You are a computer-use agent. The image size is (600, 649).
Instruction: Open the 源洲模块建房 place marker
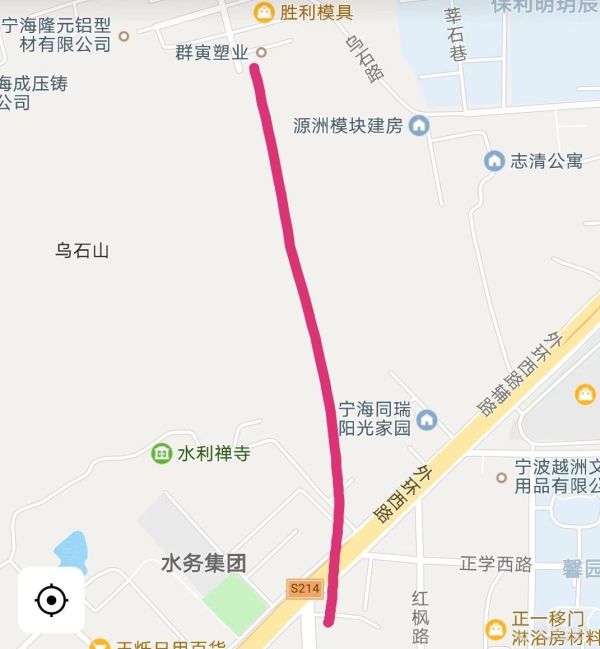(419, 126)
